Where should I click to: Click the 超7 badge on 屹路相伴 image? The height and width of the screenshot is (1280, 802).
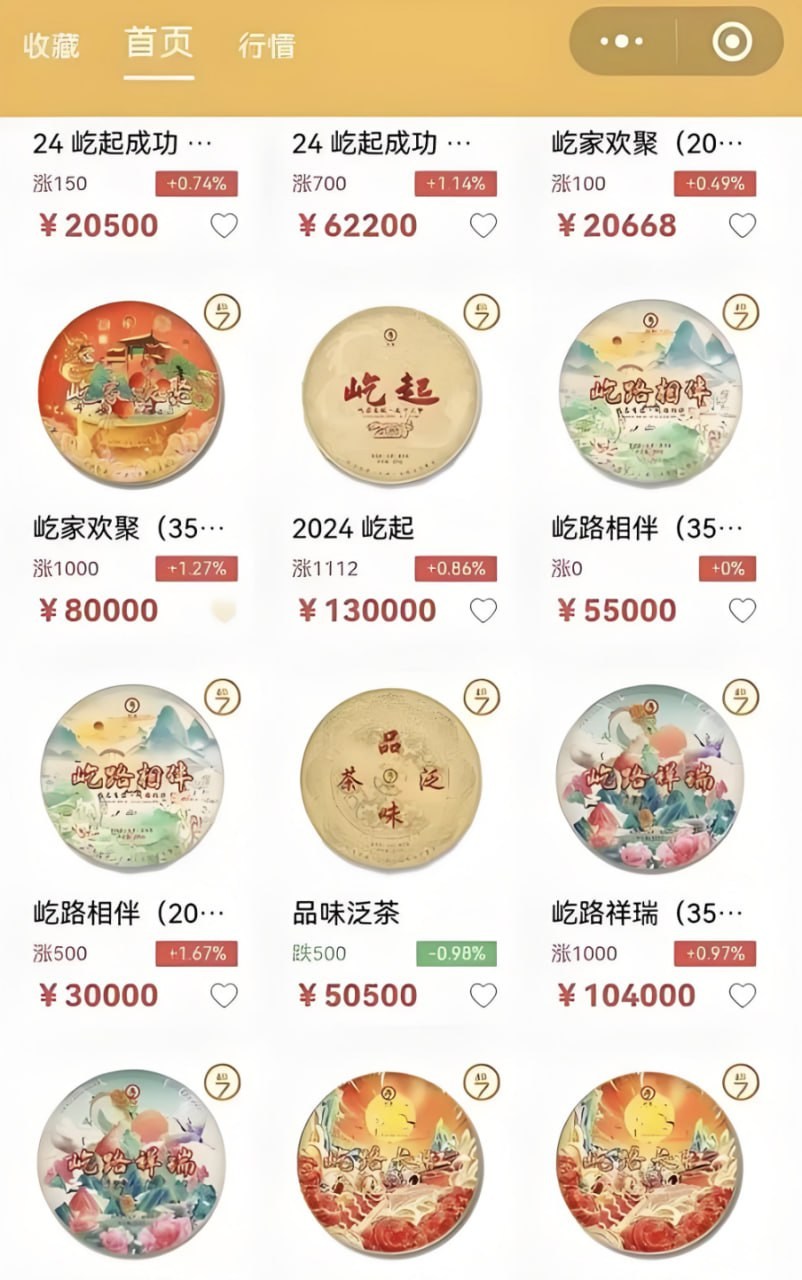[739, 314]
